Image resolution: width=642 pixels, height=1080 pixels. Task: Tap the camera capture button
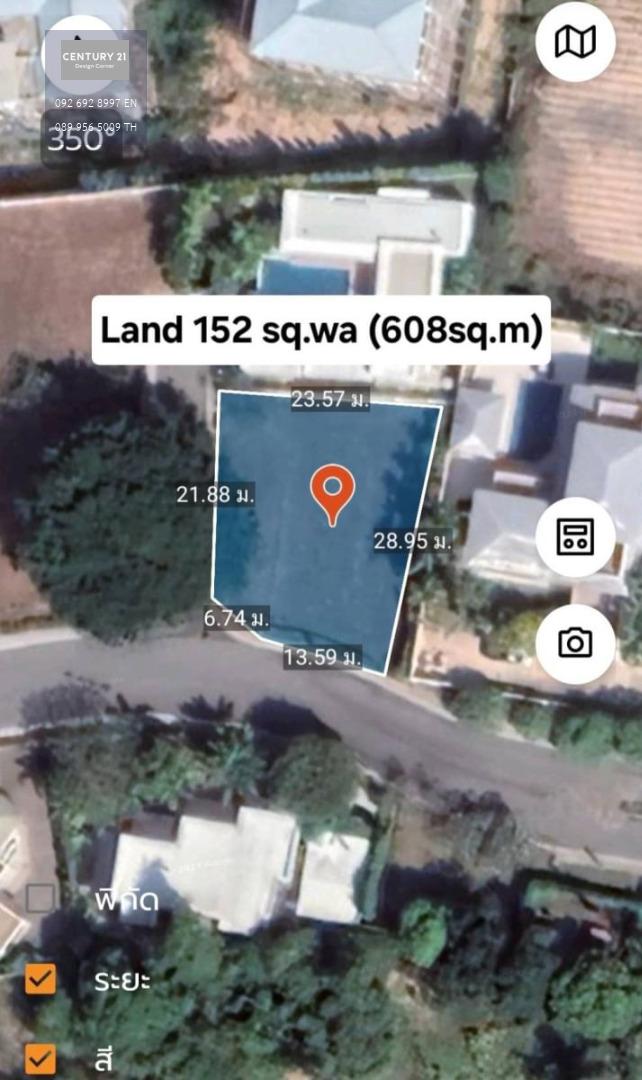575,644
